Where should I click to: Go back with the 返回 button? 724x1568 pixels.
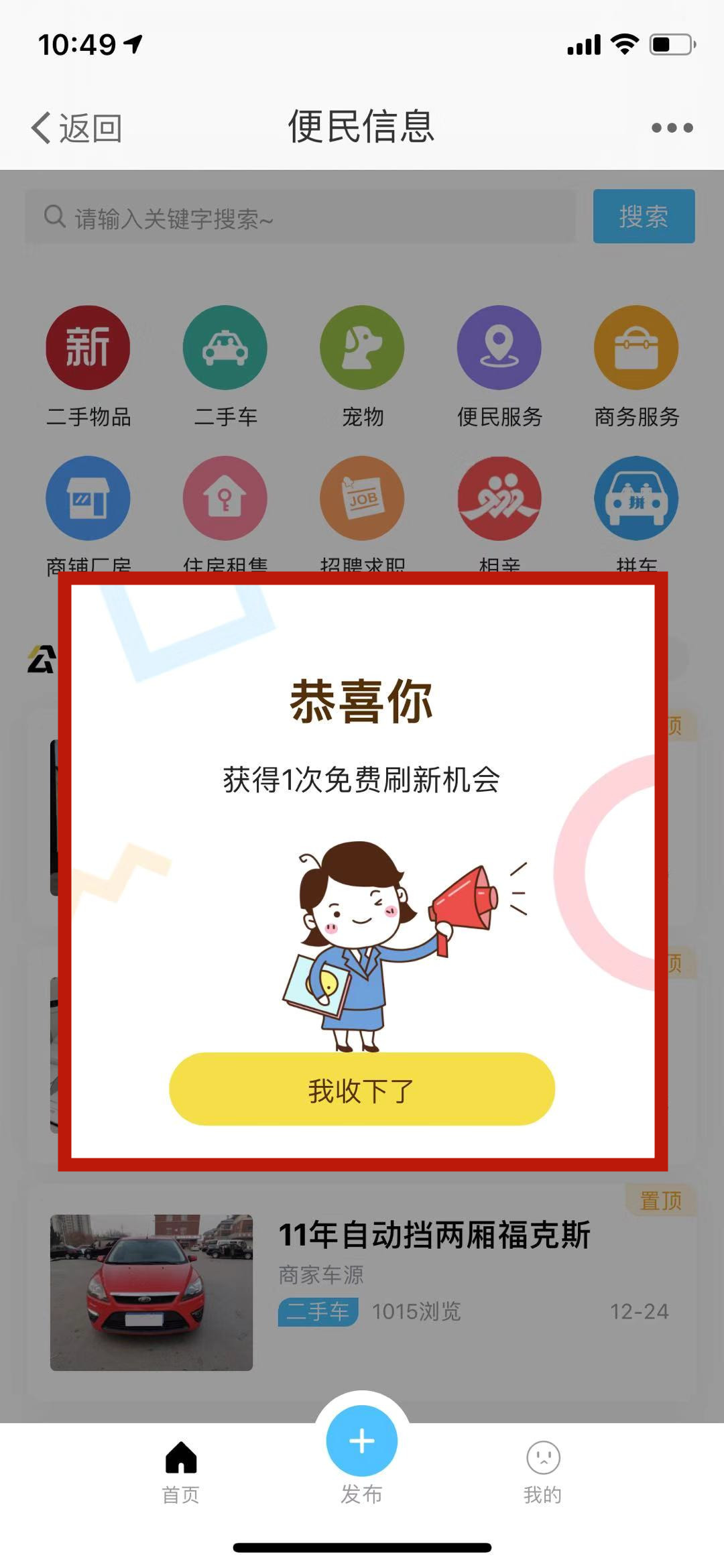click(x=77, y=127)
